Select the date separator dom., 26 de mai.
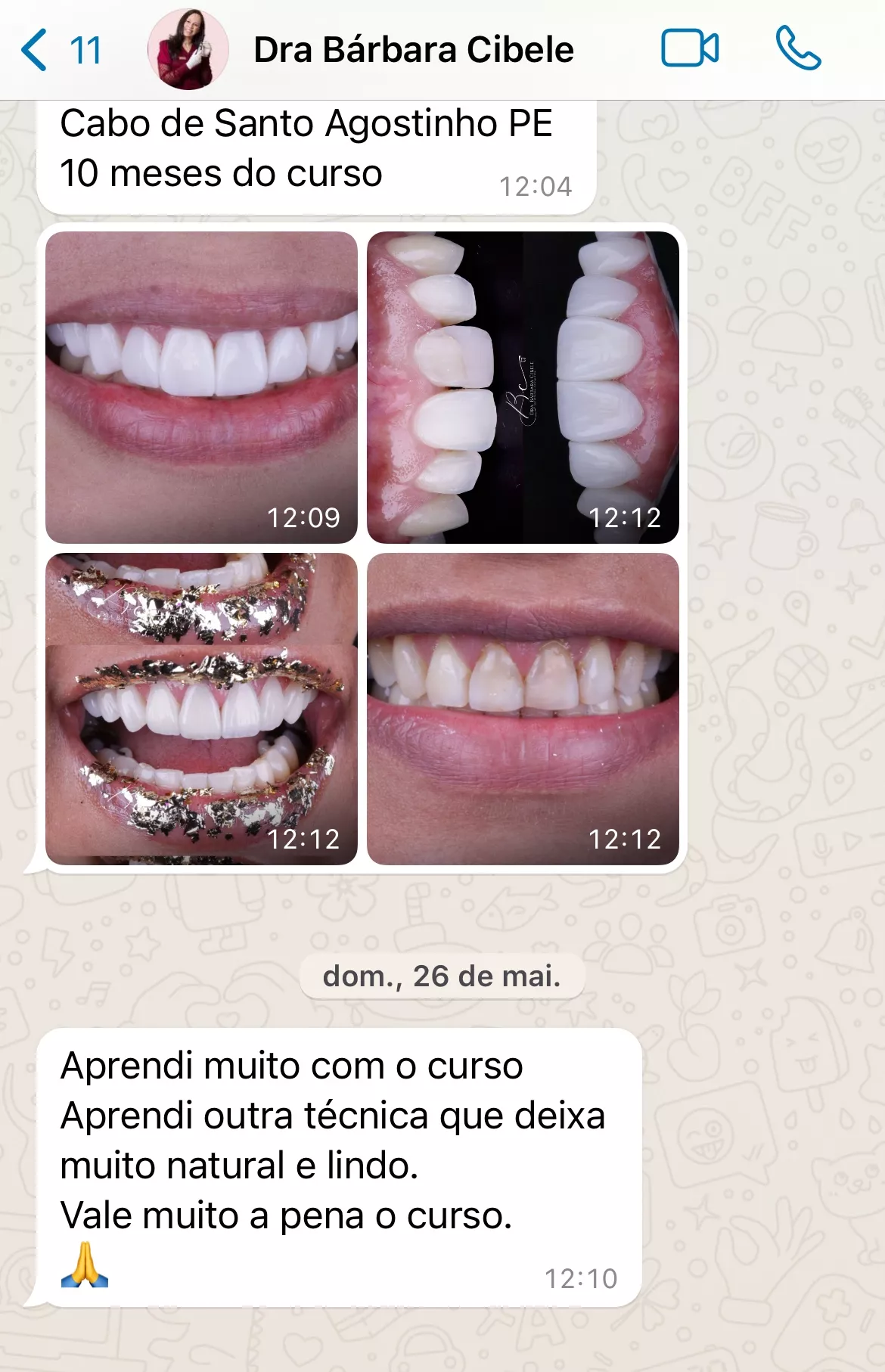 click(442, 979)
